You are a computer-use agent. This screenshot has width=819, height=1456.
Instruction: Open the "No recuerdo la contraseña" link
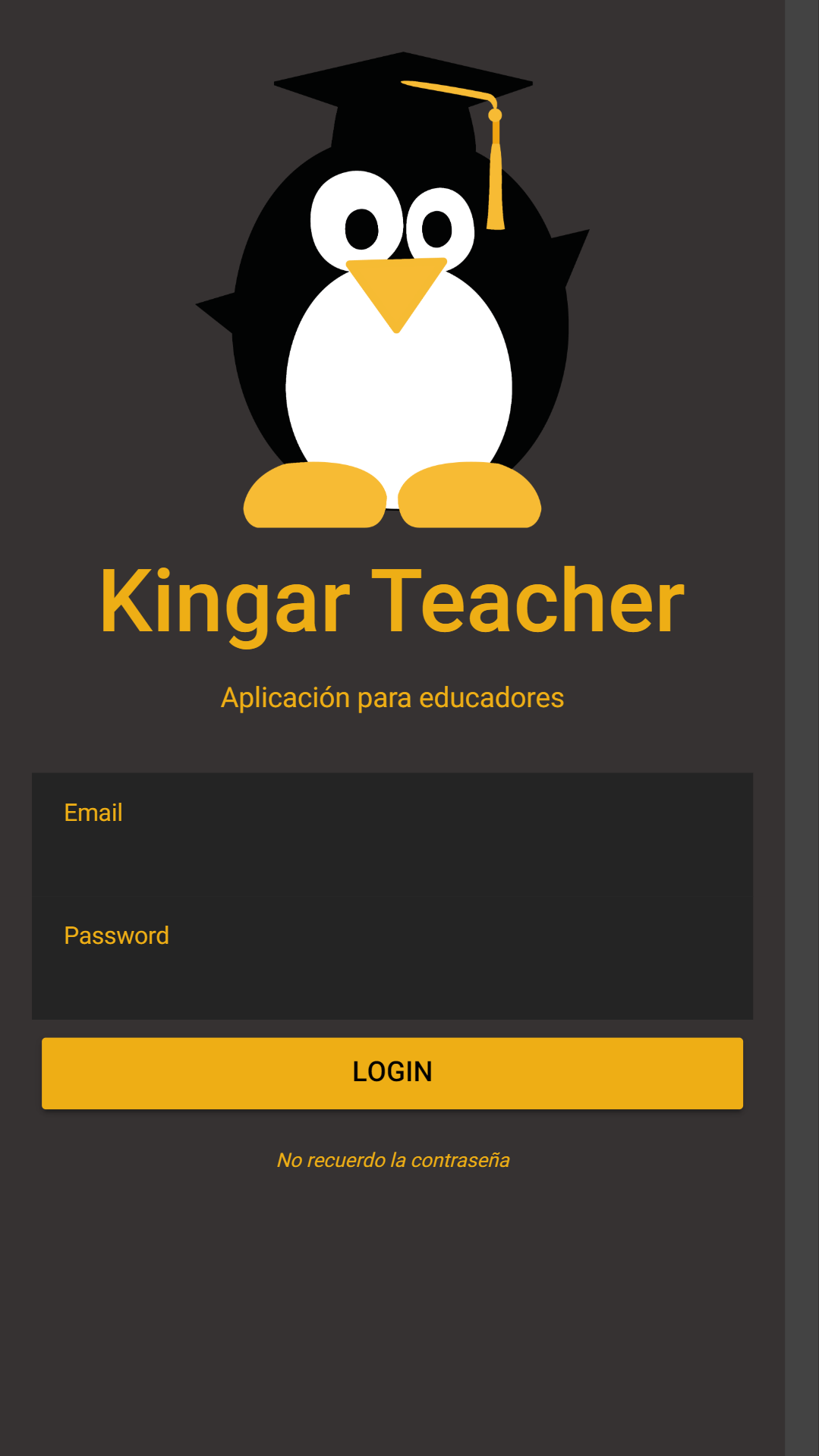tap(392, 1160)
